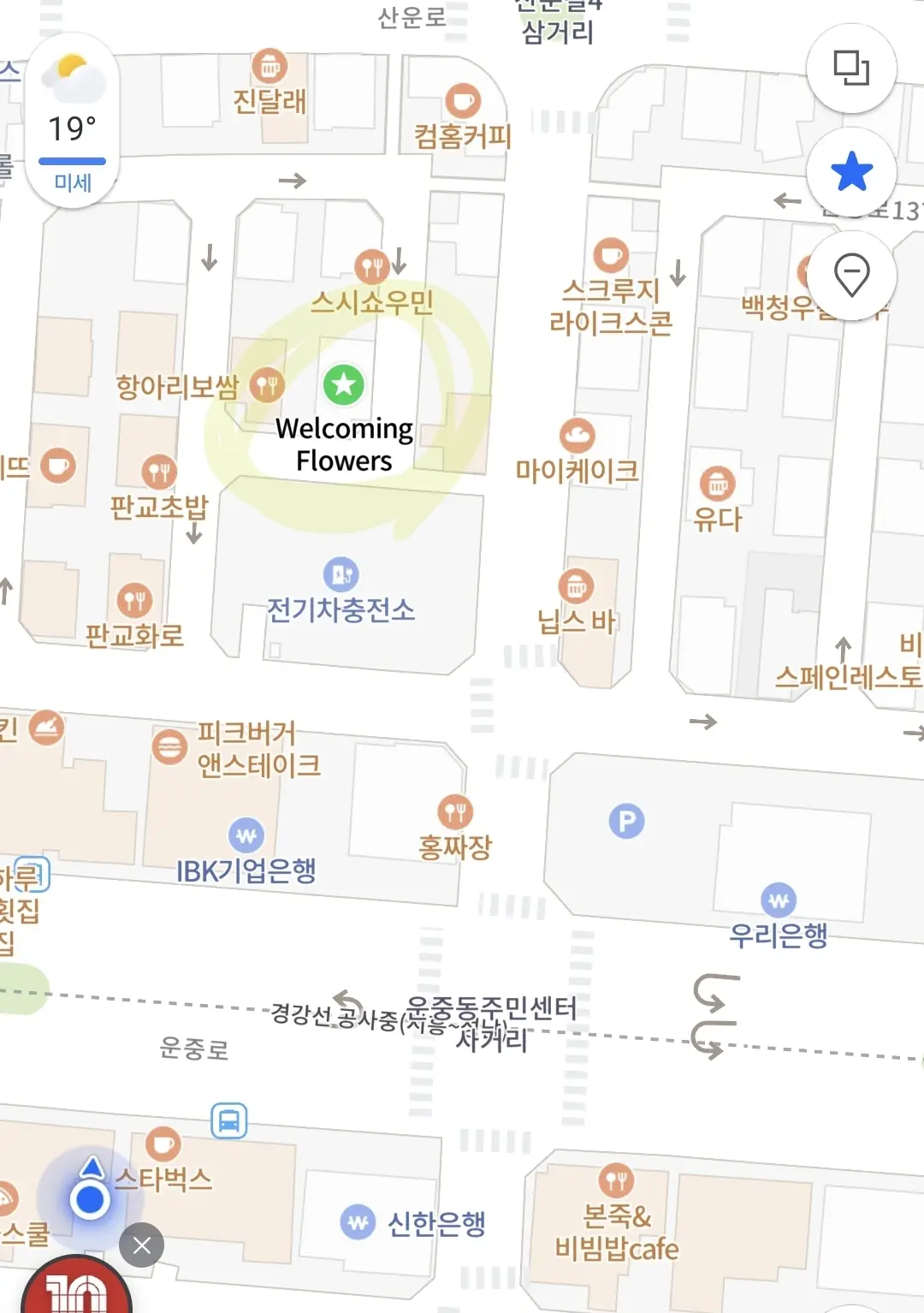Open the 닙스 바 bar marker
The height and width of the screenshot is (1313, 924).
[x=577, y=587]
